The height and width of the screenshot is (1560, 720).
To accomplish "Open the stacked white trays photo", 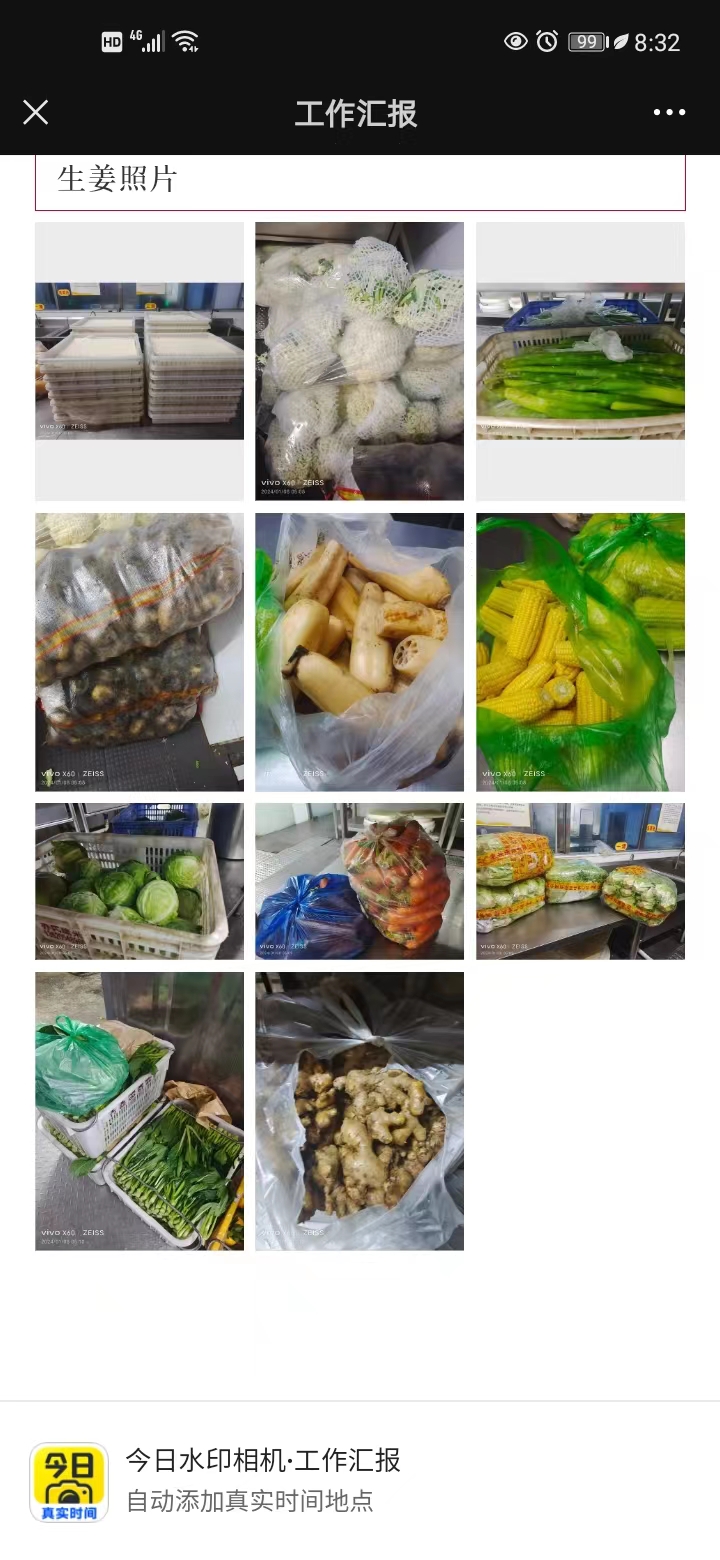I will coord(139,361).
